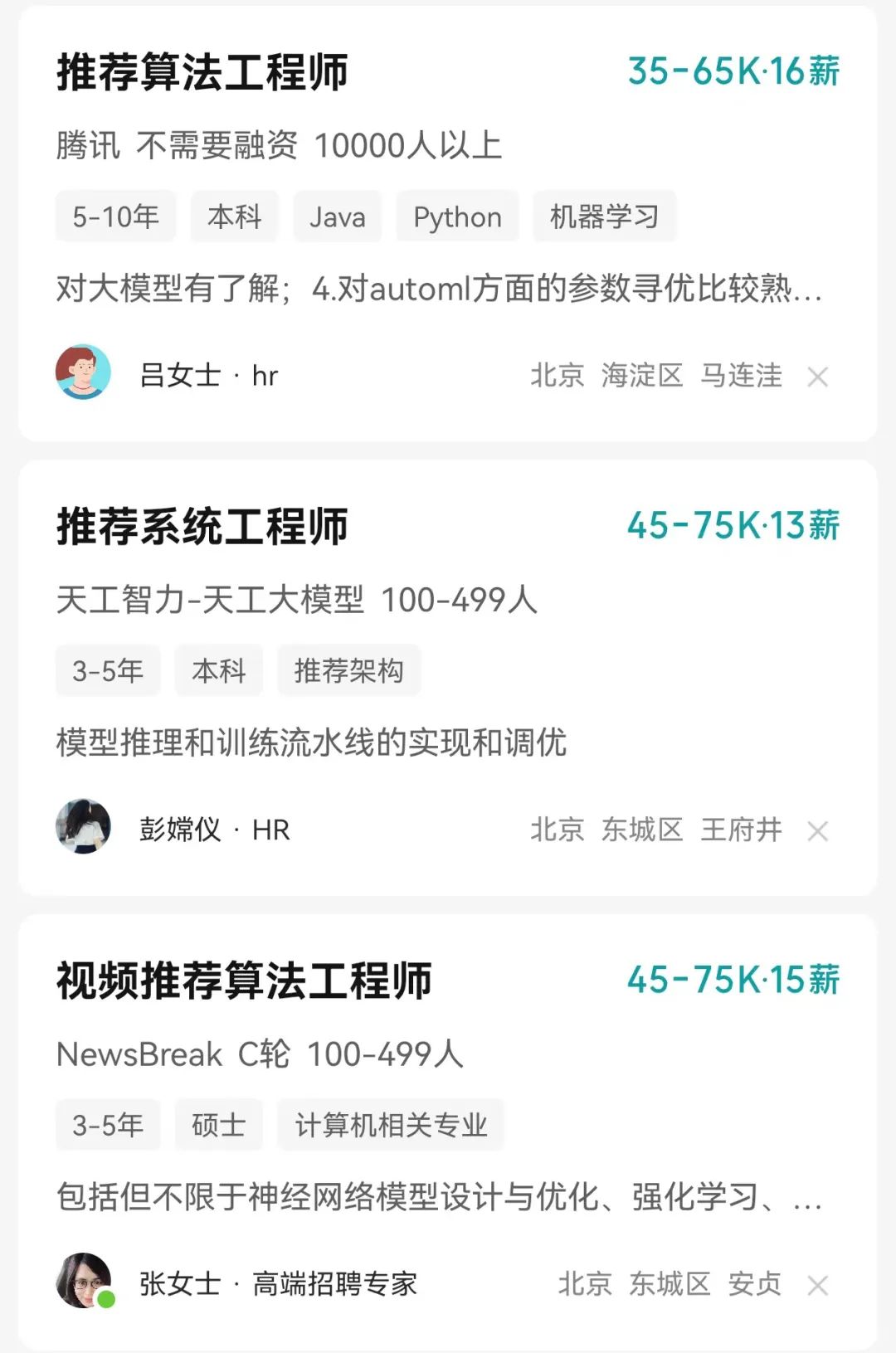Dismiss the 天工智力 推荐系统工程师 listing

817,831
